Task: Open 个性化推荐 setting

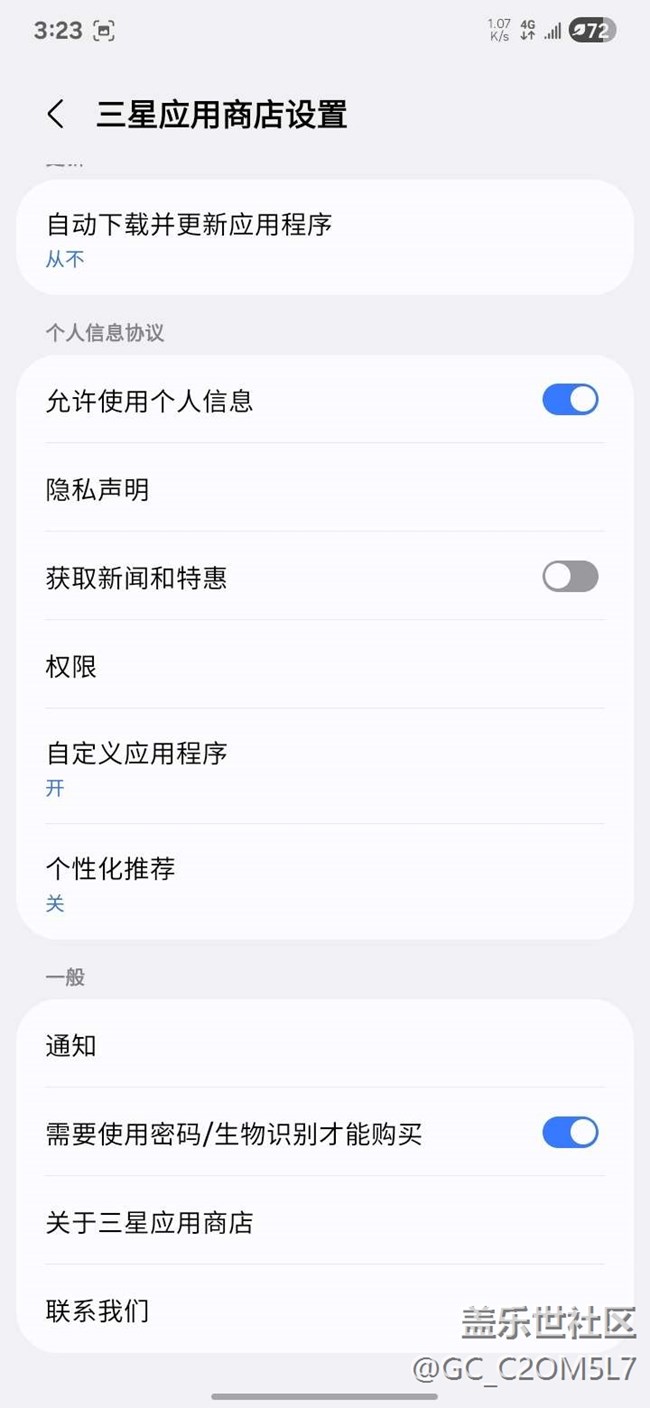Action: coord(325,882)
